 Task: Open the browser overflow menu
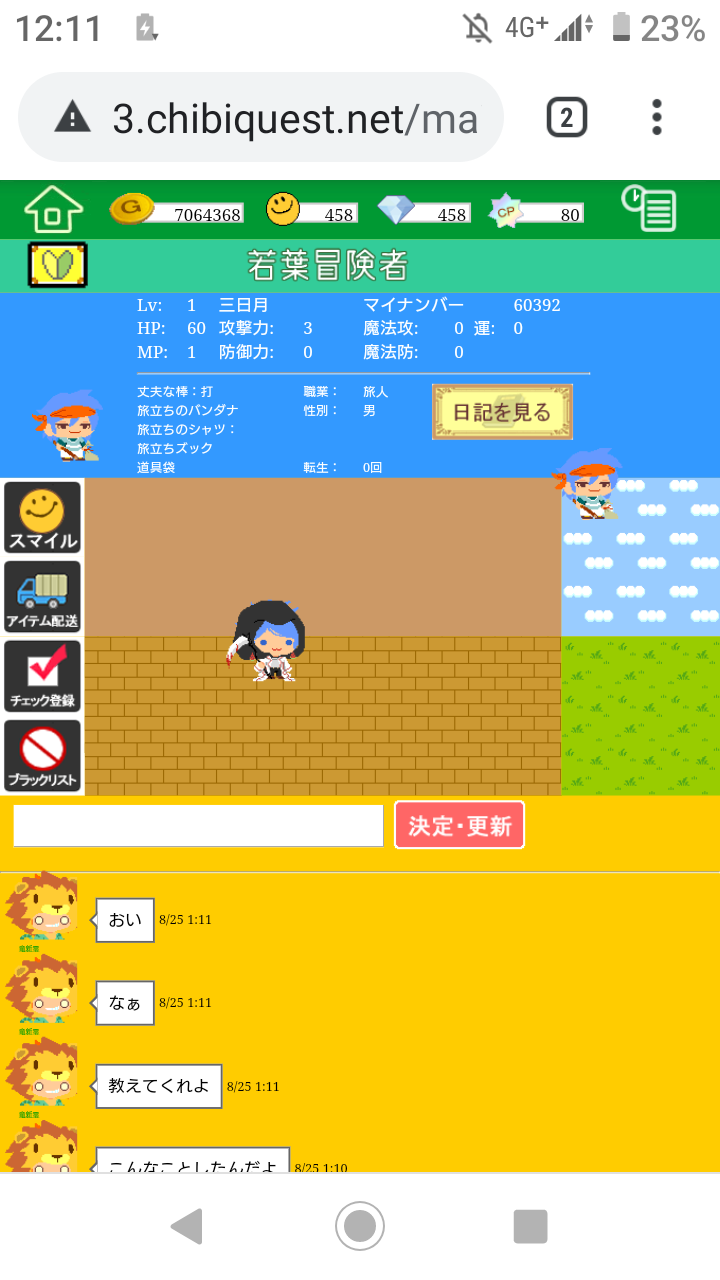[x=657, y=118]
